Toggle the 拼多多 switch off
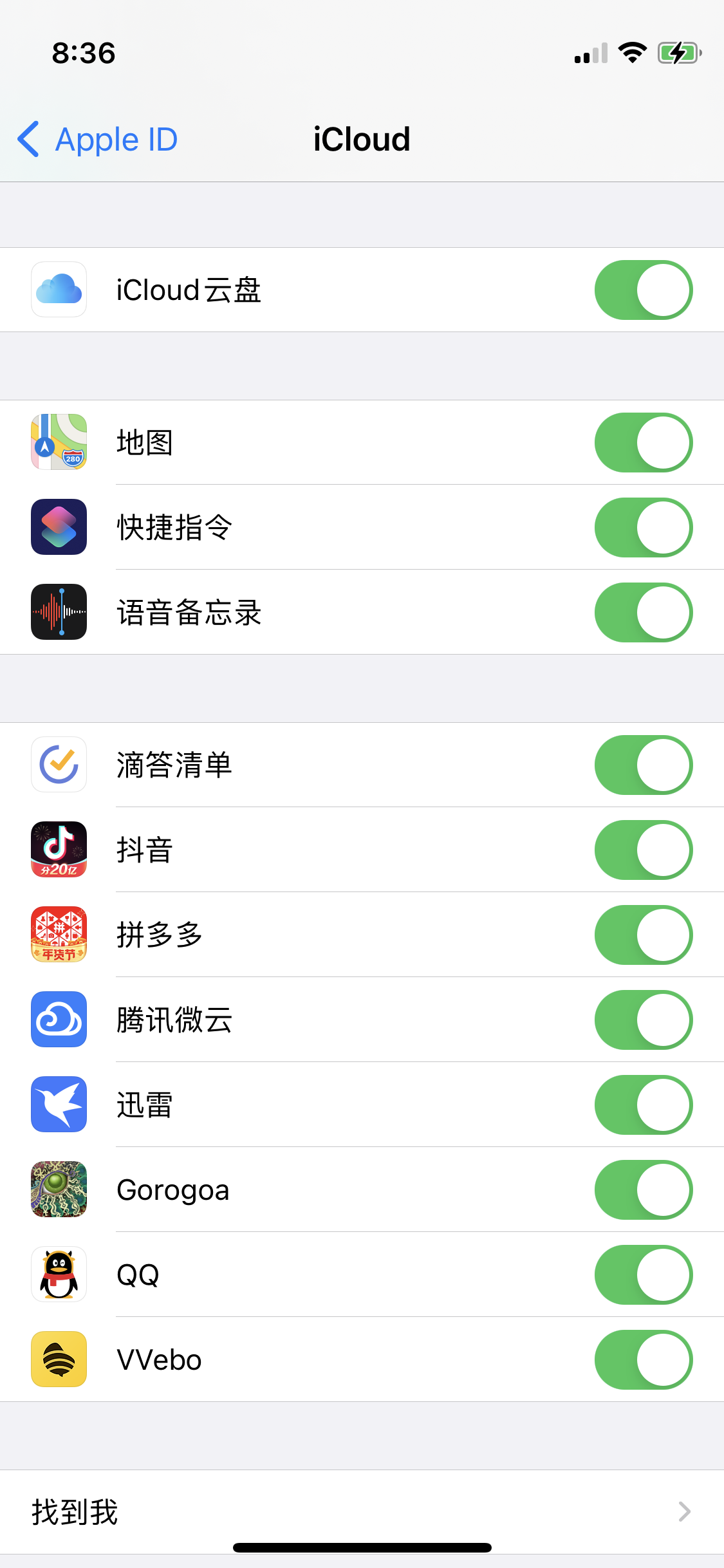Image resolution: width=724 pixels, height=1568 pixels. tap(643, 935)
